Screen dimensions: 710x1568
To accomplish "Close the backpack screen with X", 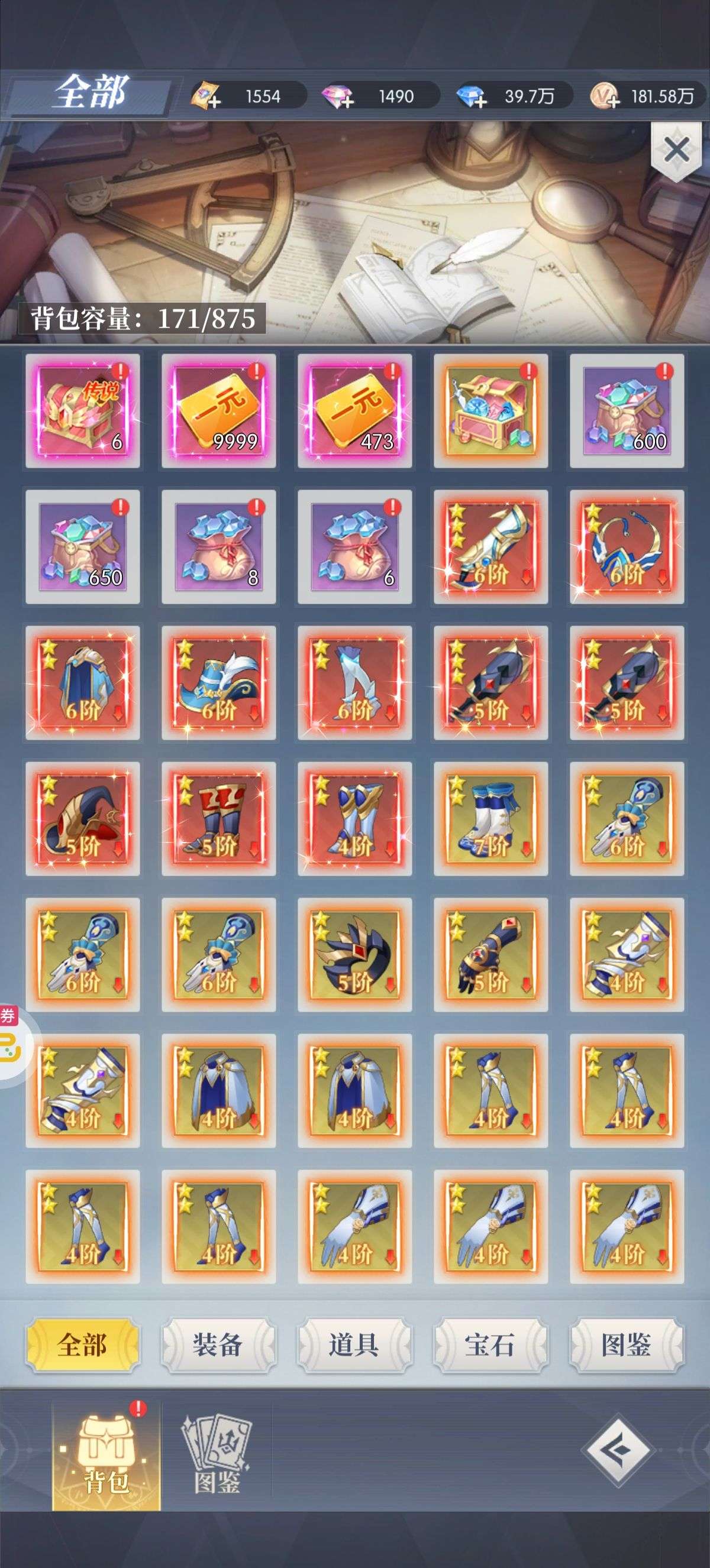I will [676, 149].
